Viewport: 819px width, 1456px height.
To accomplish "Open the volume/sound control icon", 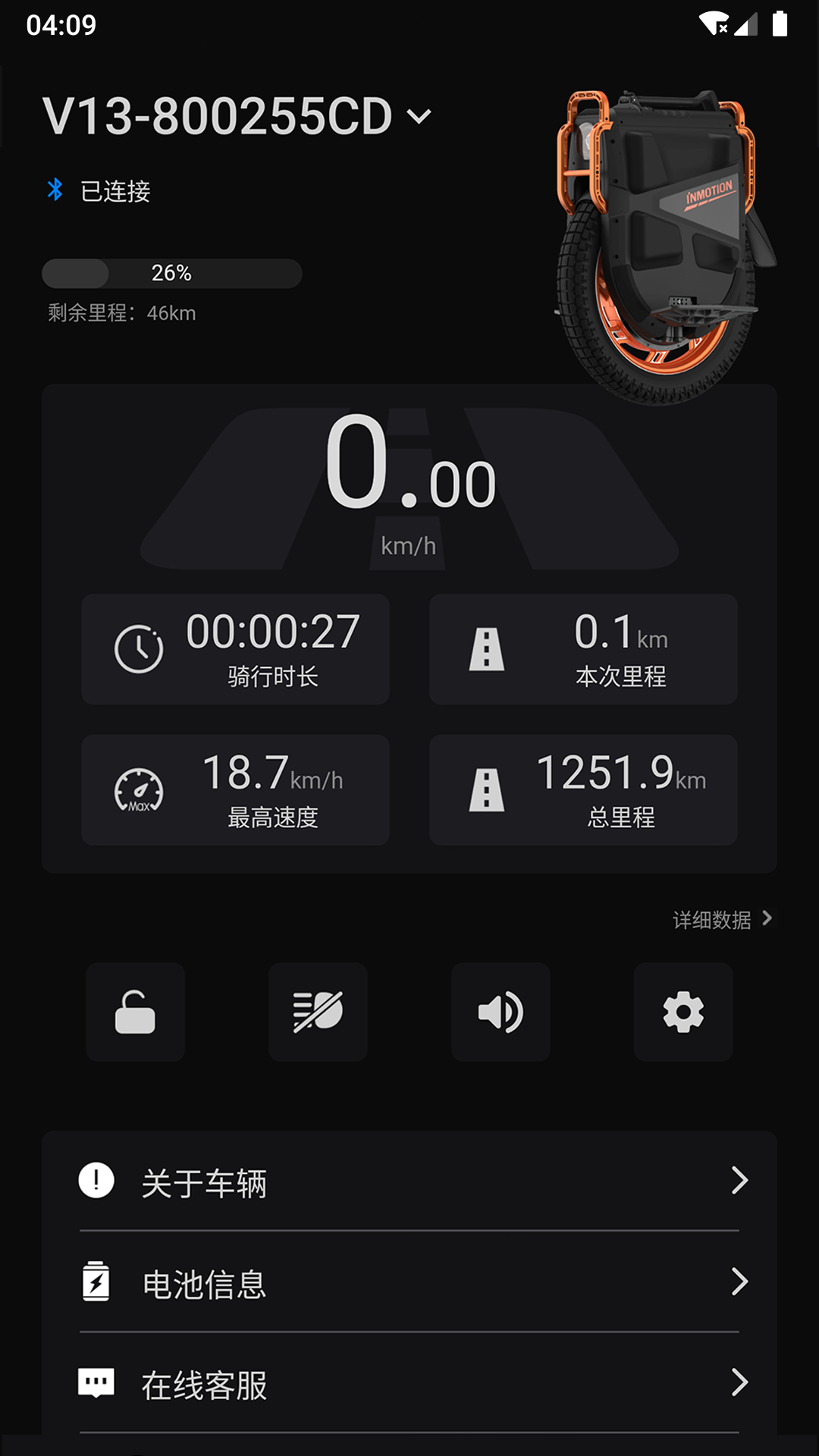I will click(500, 1012).
